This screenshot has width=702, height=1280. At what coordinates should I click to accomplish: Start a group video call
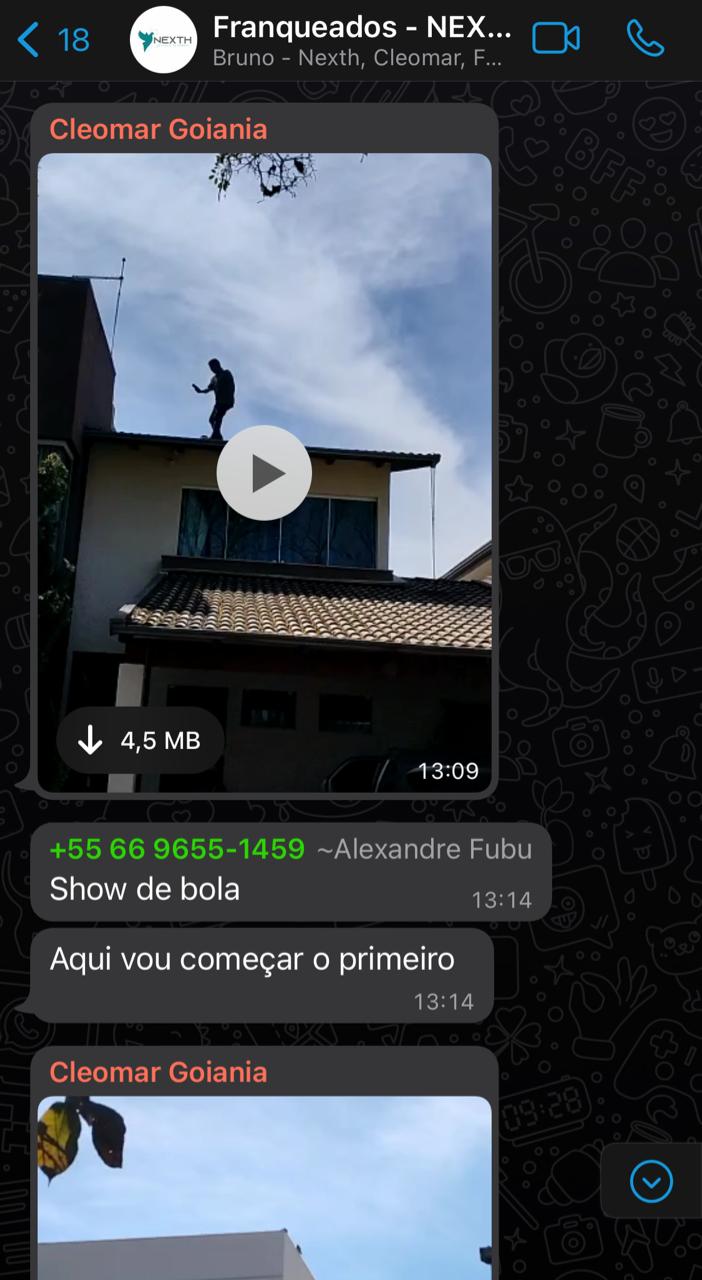556,39
